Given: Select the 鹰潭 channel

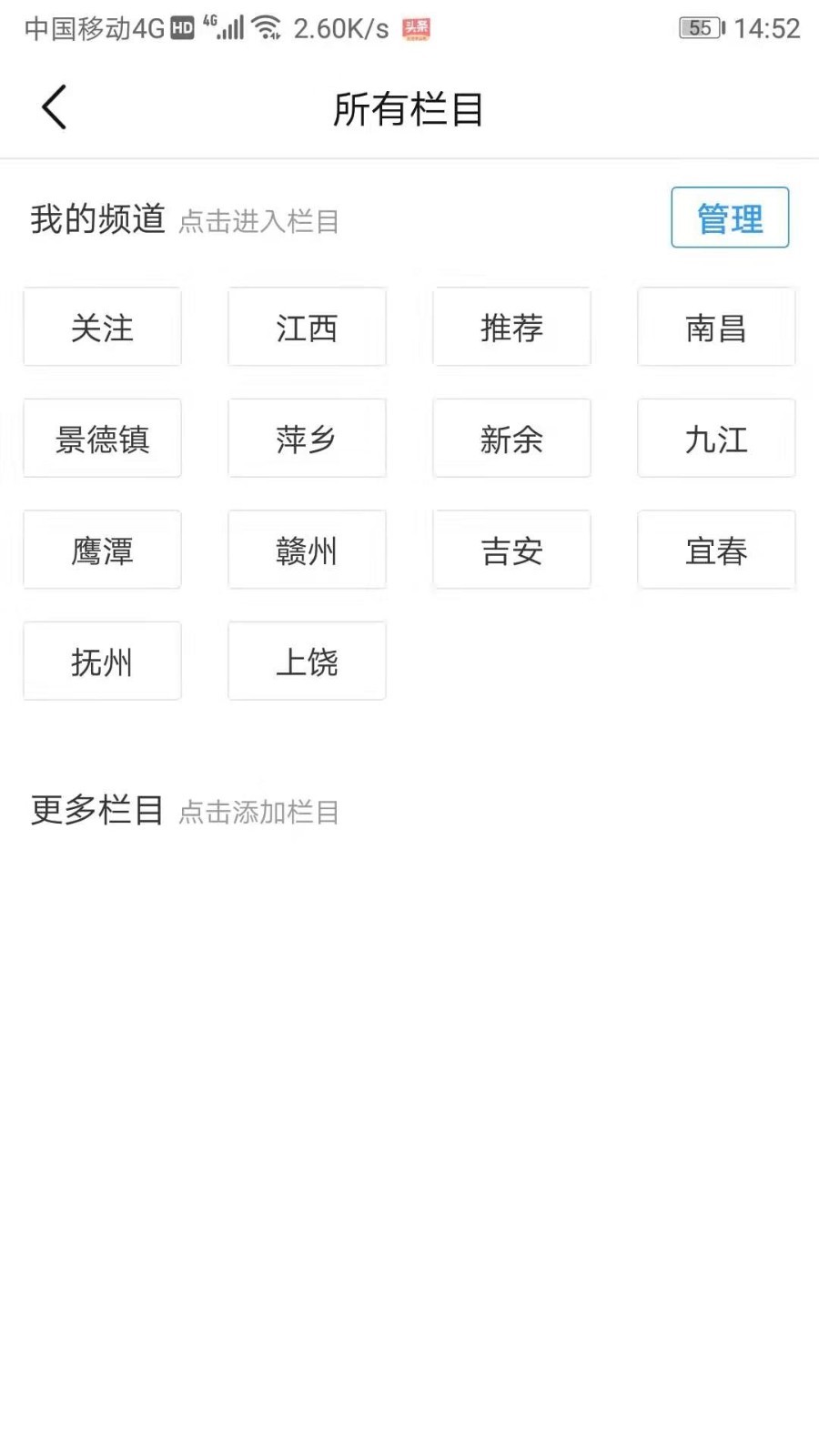Looking at the screenshot, I should 102,550.
